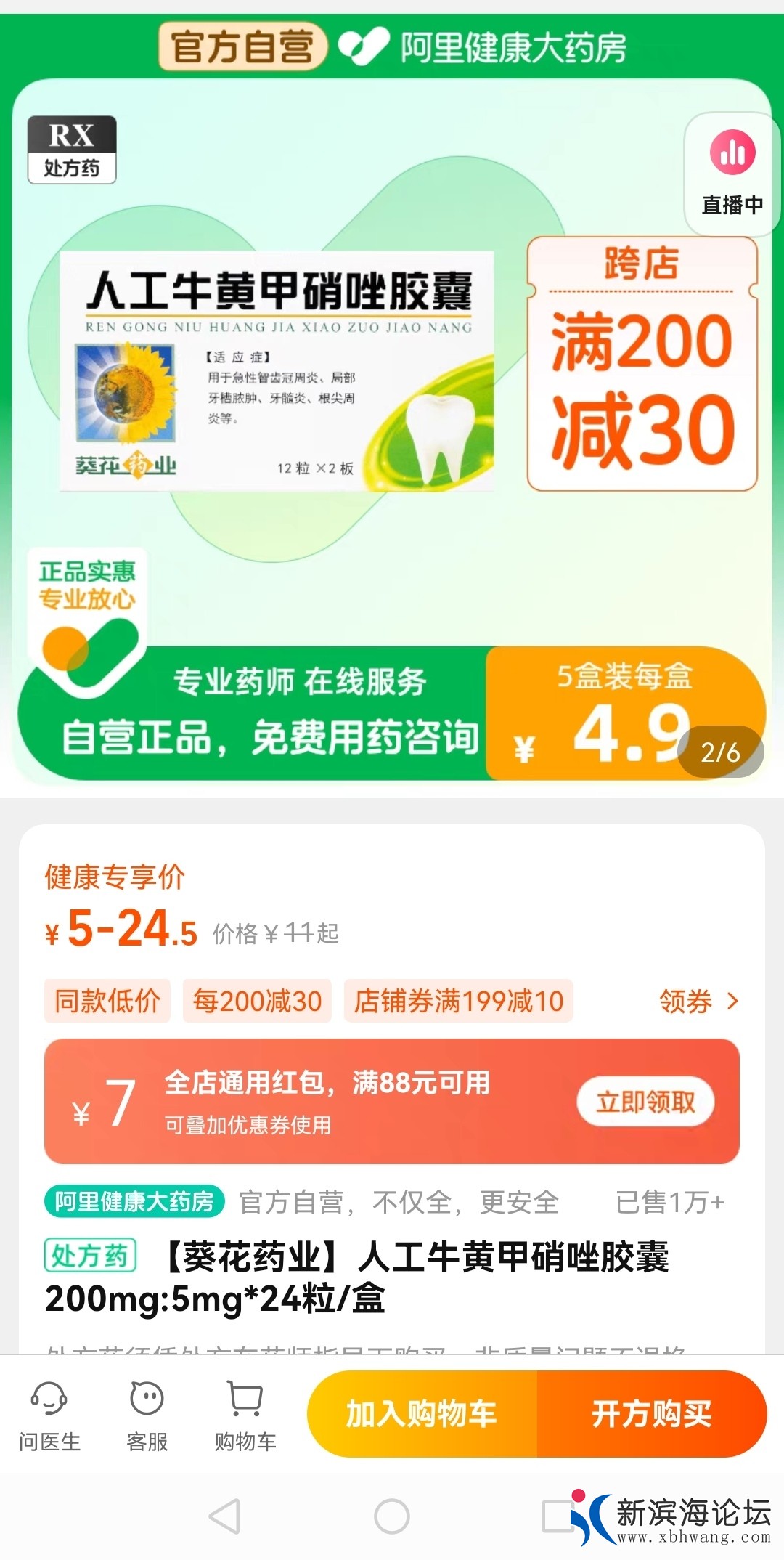Tap the 店铺券满199减10 coupon chip

458,1002
